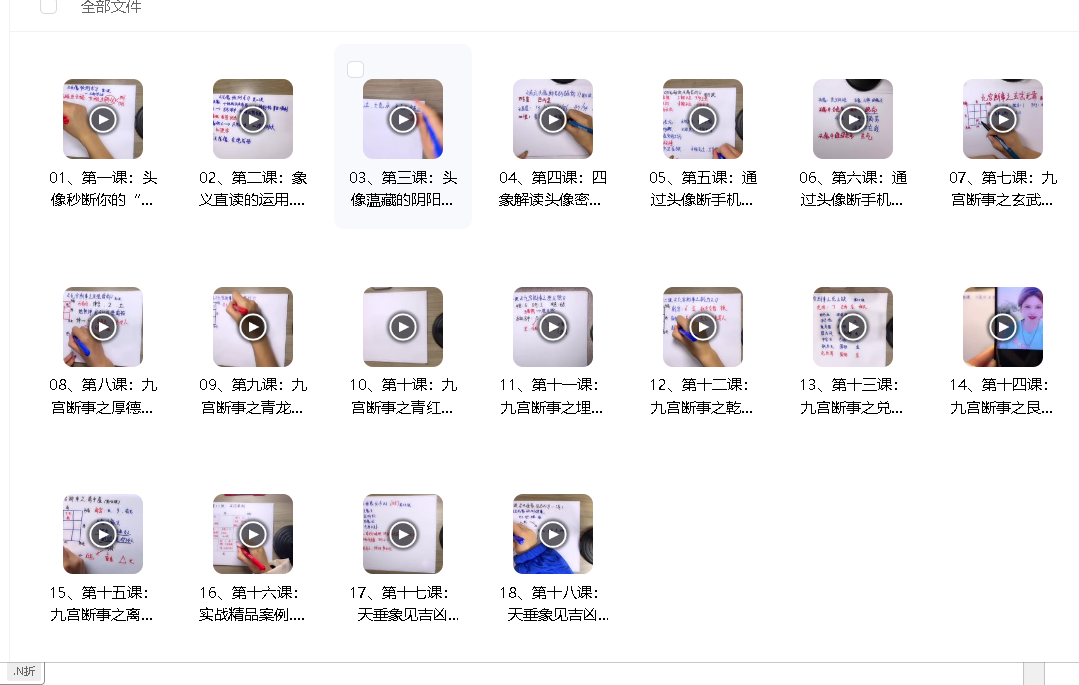Open video 04 第四课 四象解读头像

click(553, 119)
